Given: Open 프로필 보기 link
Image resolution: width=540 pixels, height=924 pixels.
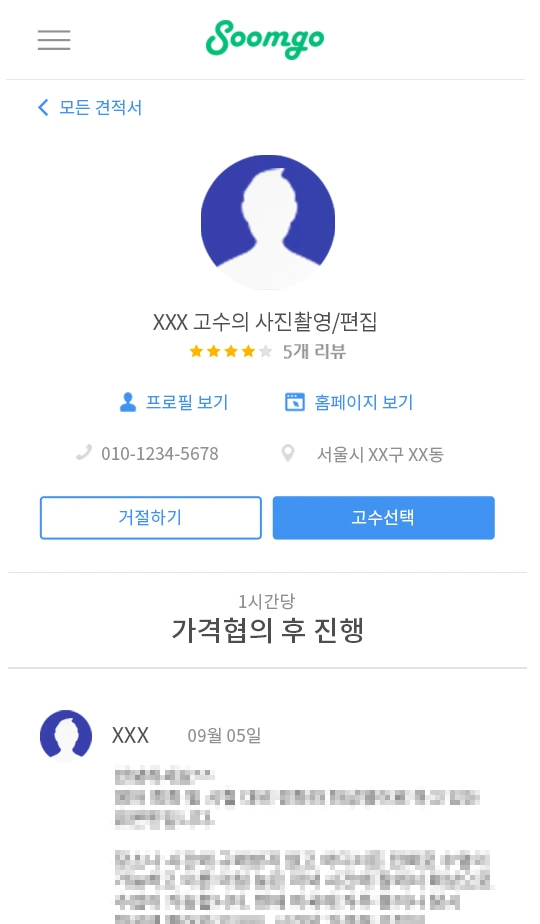Looking at the screenshot, I should pos(174,402).
